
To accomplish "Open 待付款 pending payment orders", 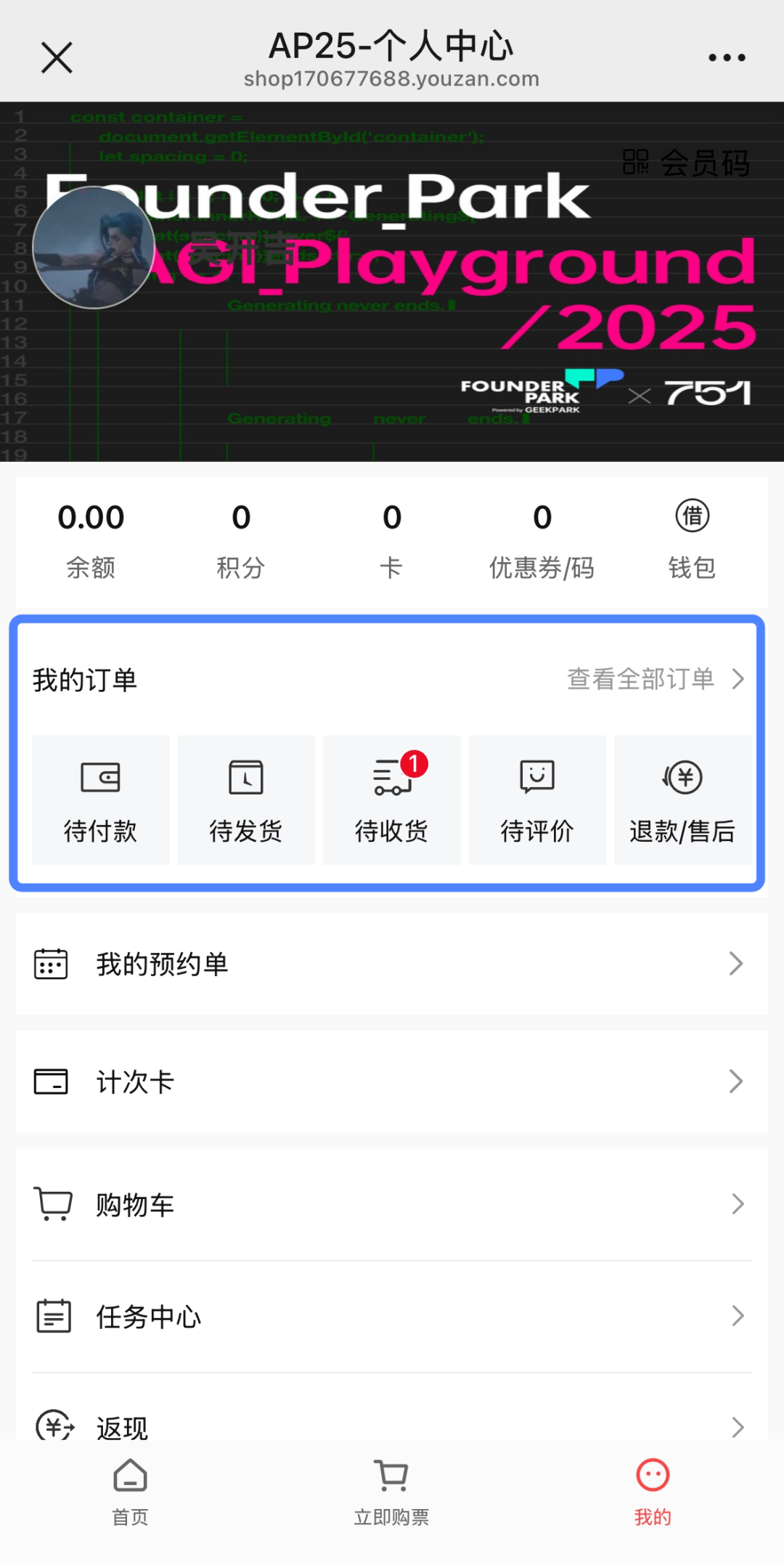I will [100, 800].
